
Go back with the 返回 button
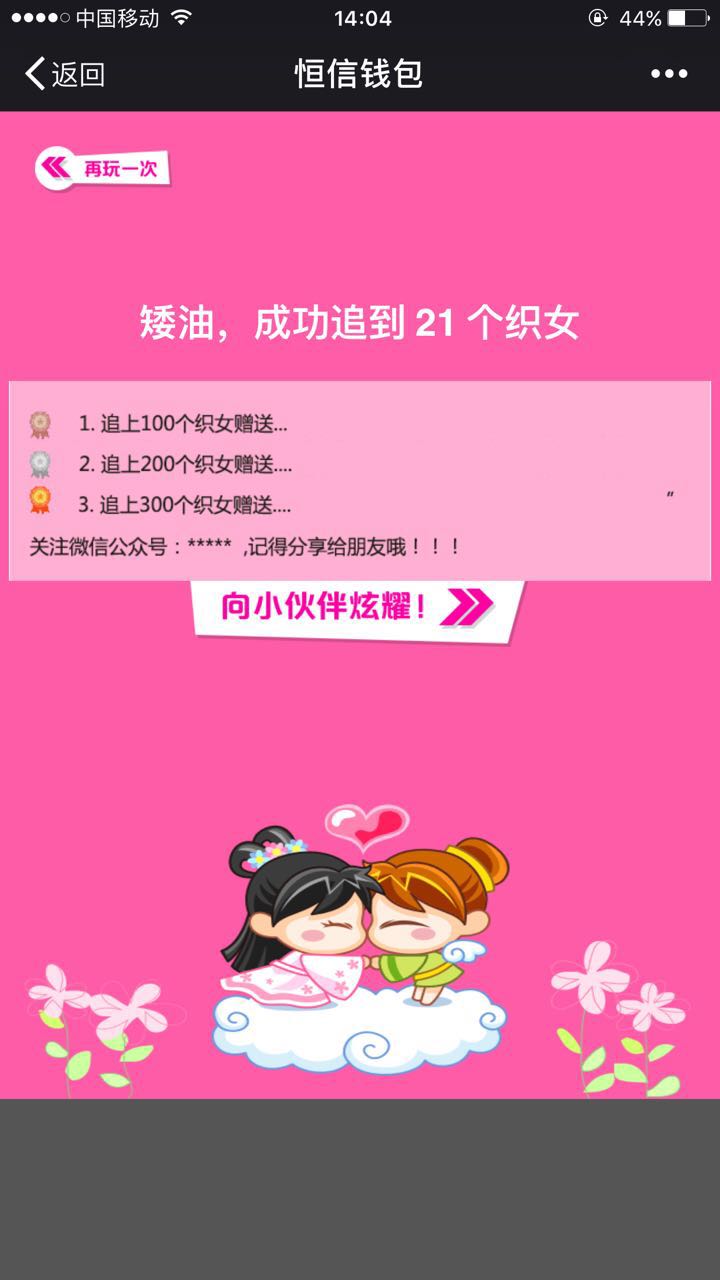pos(65,74)
